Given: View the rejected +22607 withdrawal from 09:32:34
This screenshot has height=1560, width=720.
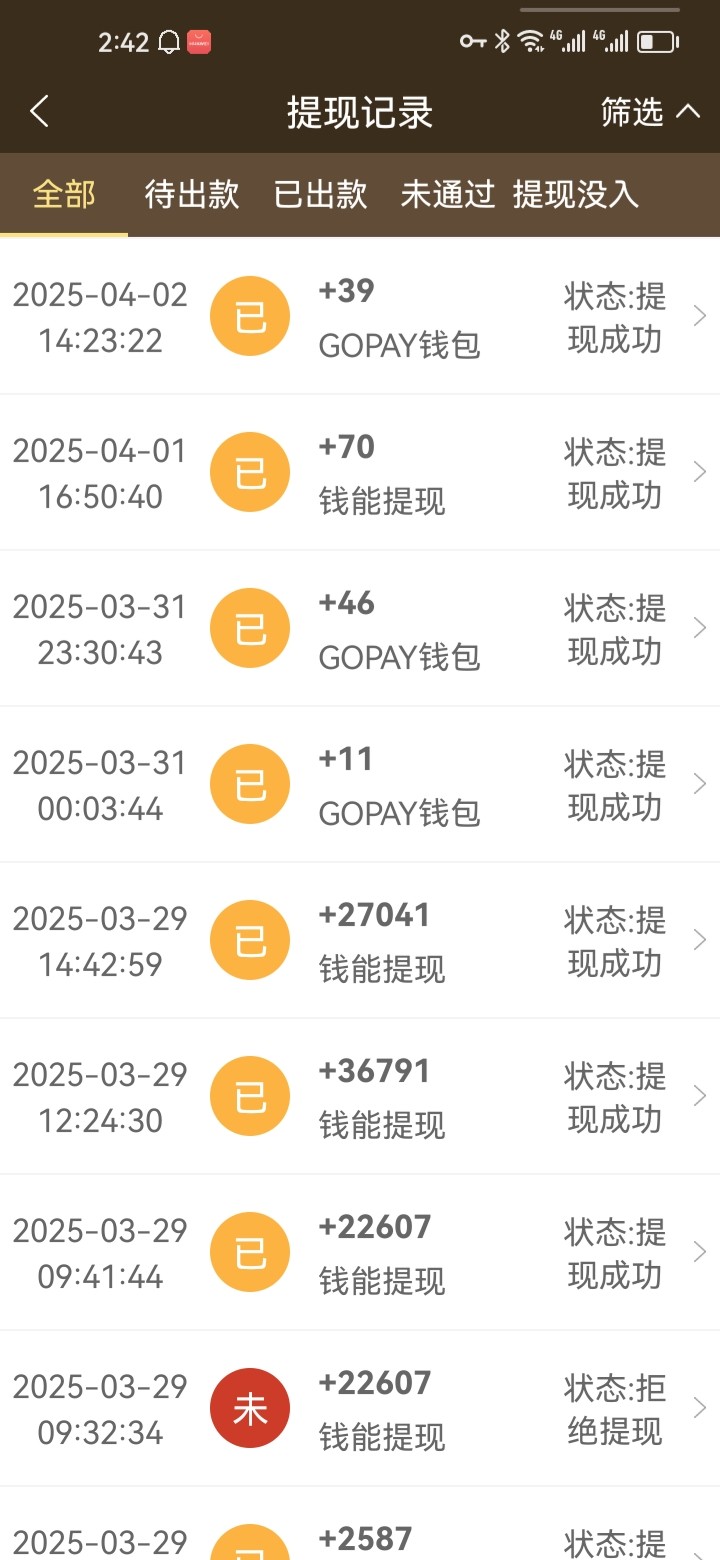Looking at the screenshot, I should [360, 1409].
